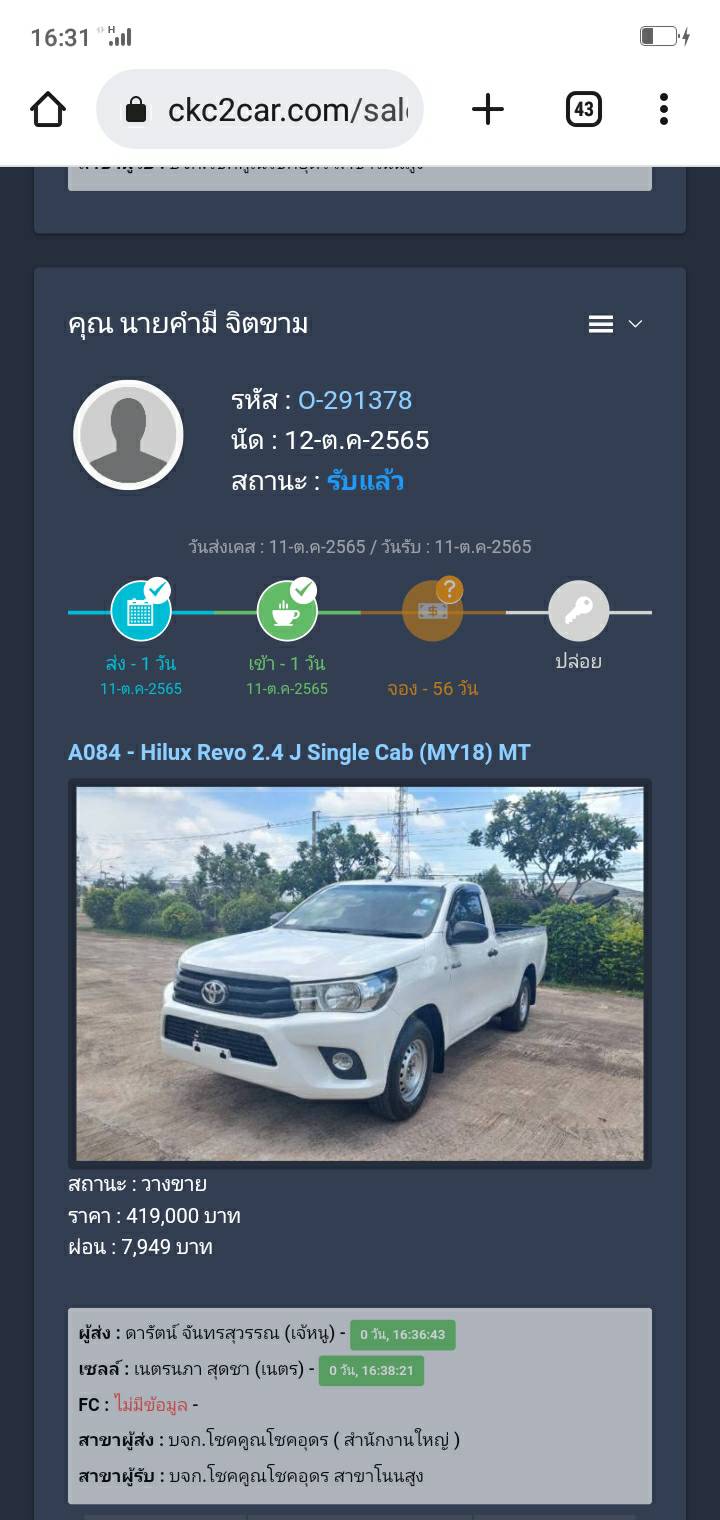Tap the จอง money step icon

(433, 611)
